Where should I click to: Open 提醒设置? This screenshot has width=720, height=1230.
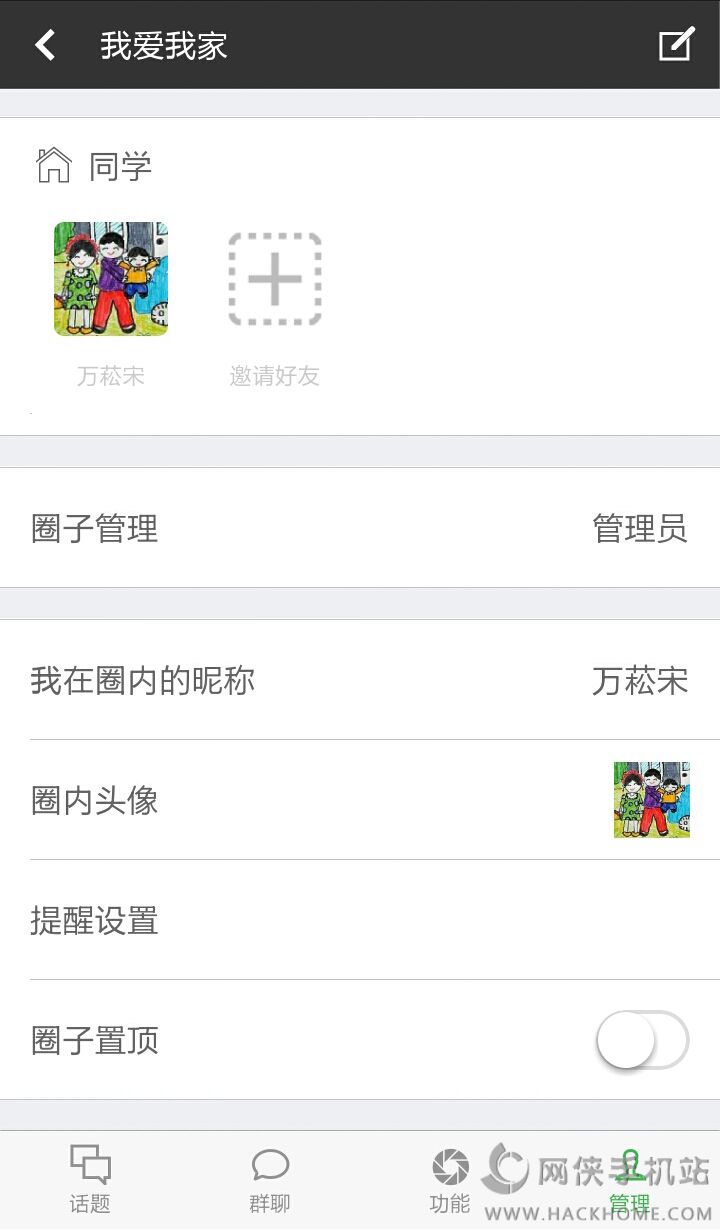(x=360, y=920)
